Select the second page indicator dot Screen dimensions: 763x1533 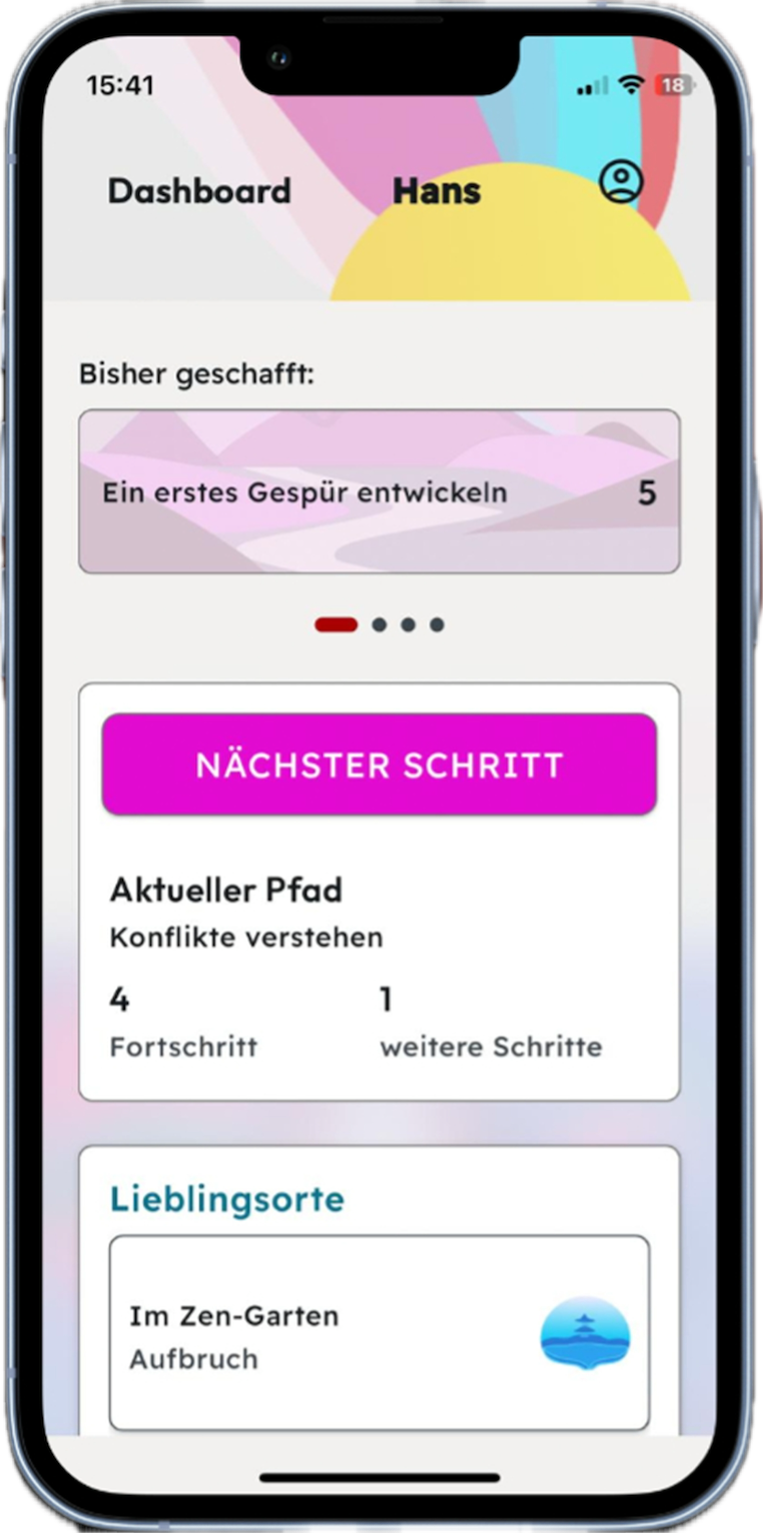click(x=379, y=625)
